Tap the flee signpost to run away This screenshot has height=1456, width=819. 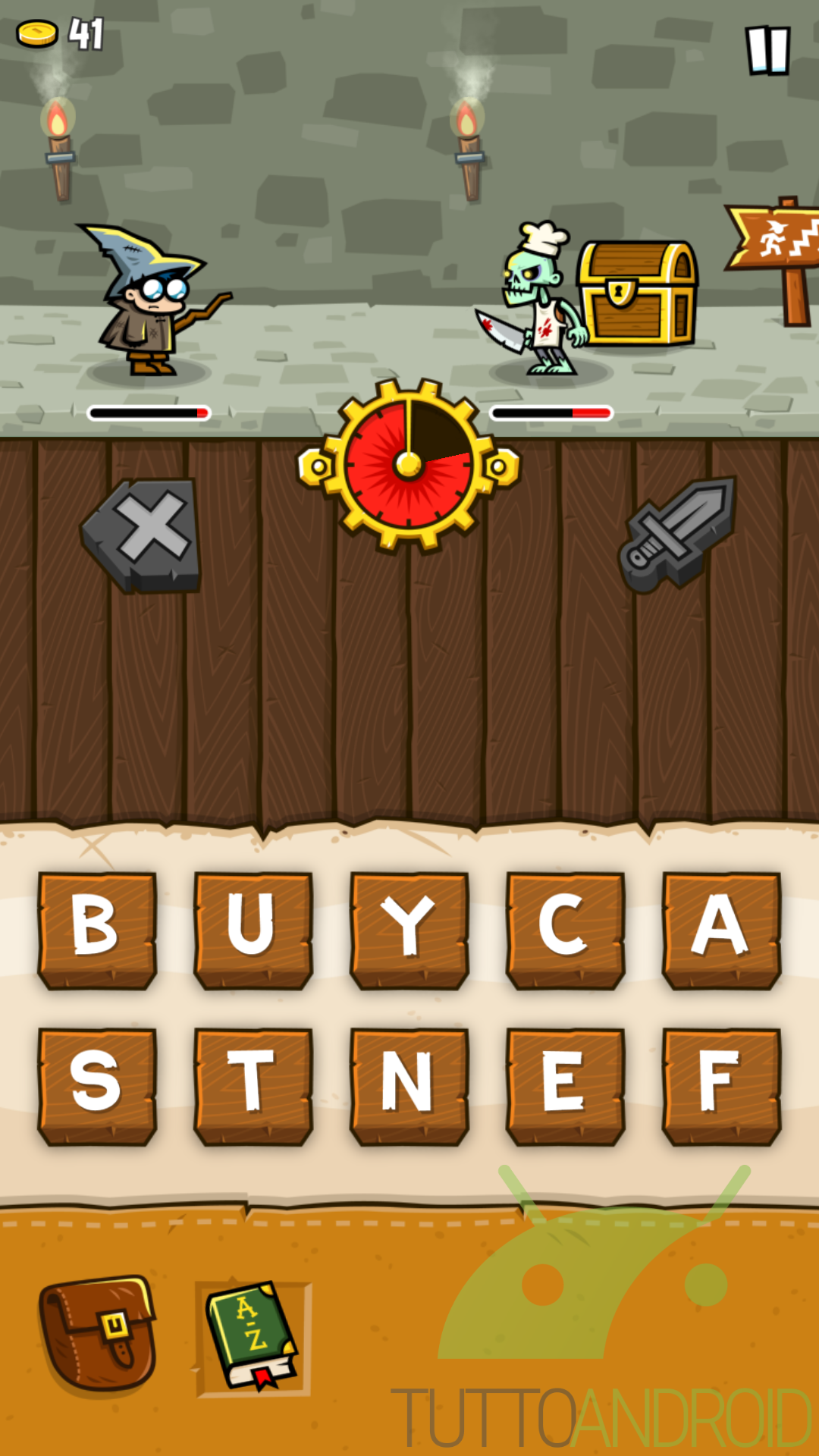click(x=776, y=258)
